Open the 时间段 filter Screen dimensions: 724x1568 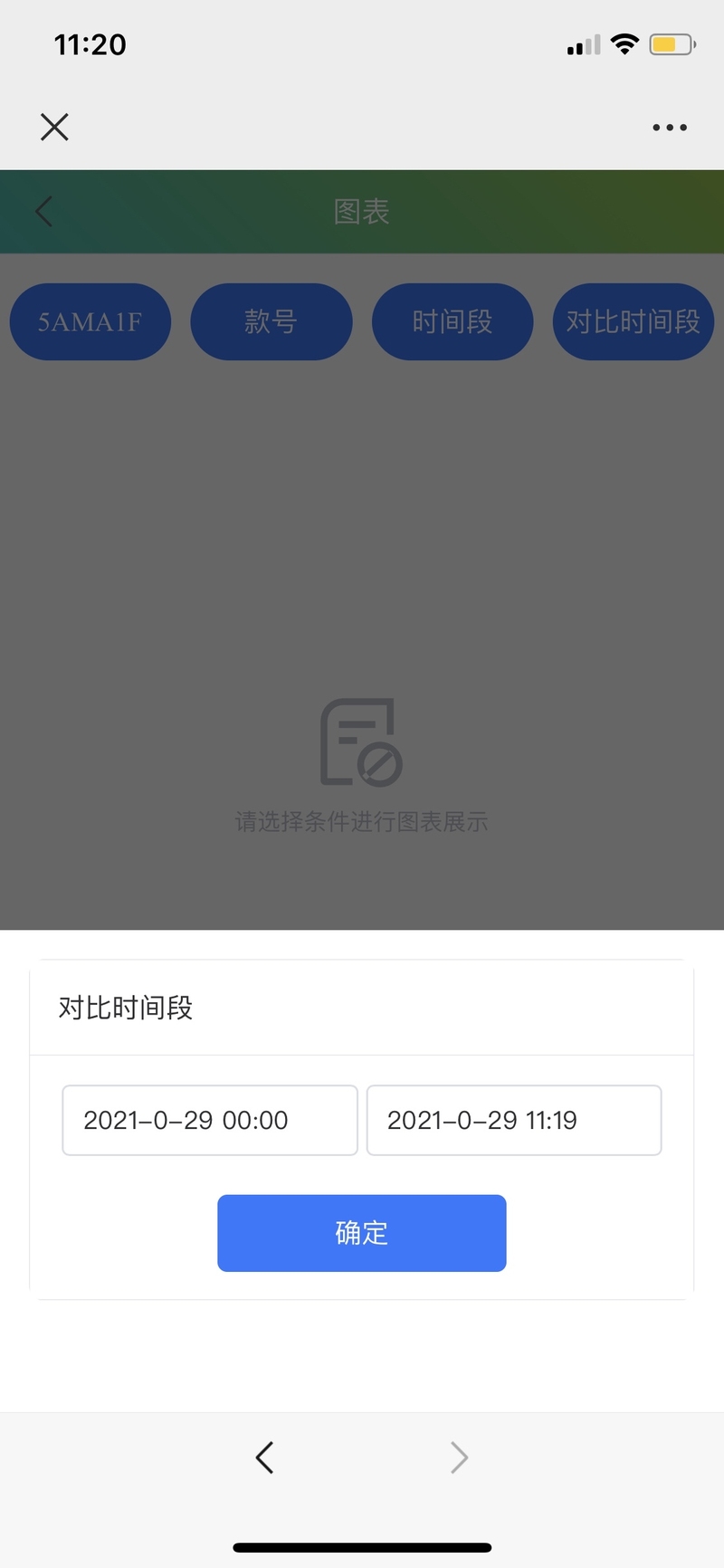[x=452, y=321]
